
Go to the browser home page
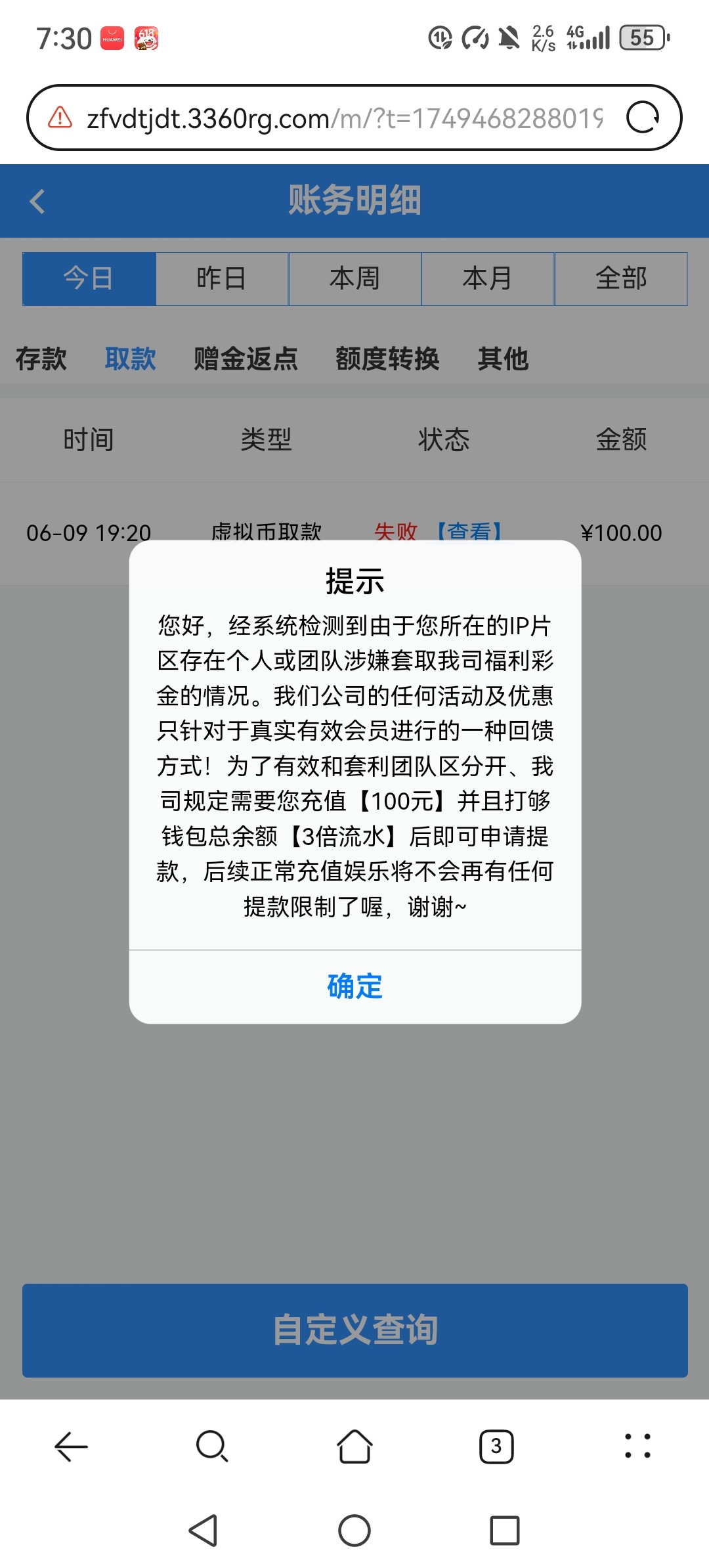(x=354, y=1447)
